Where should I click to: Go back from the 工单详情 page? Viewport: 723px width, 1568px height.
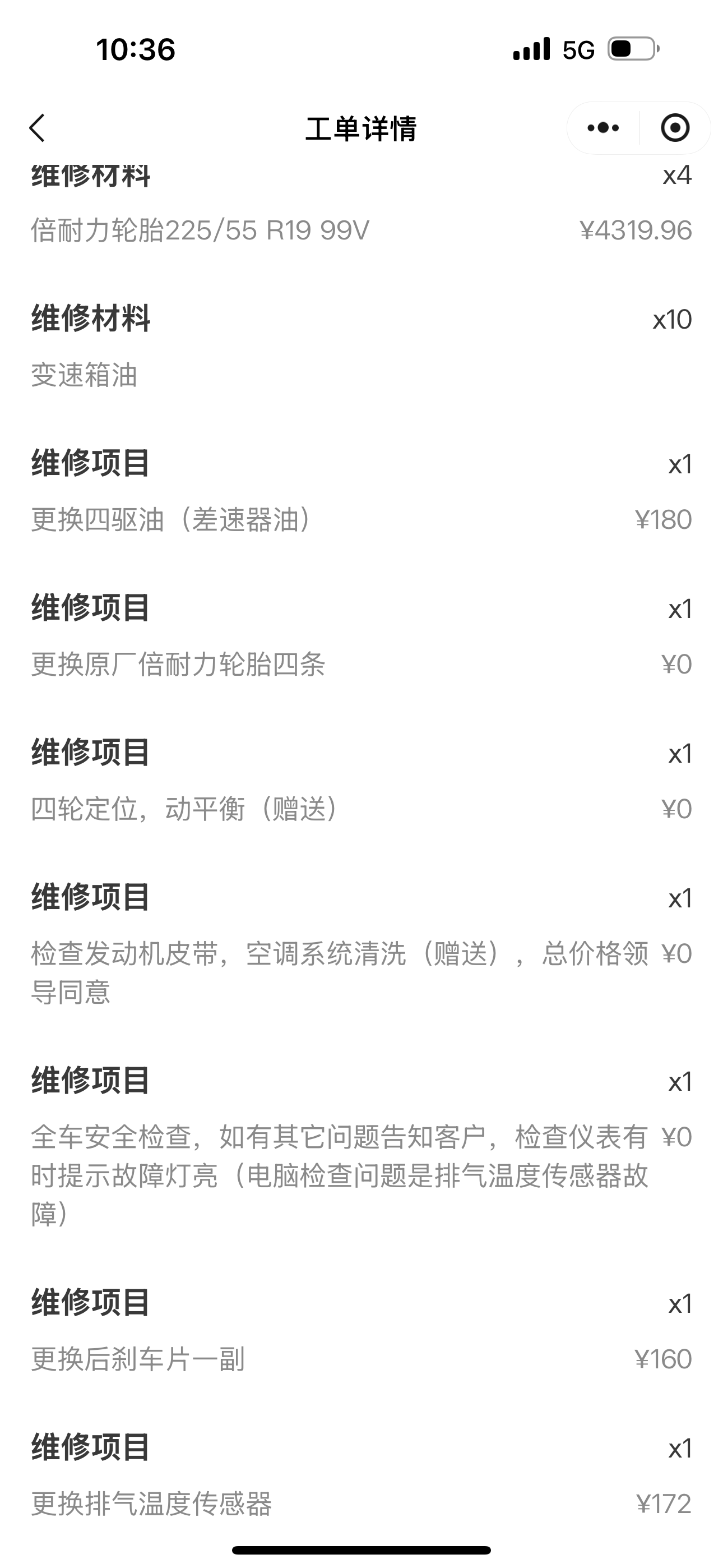click(x=37, y=128)
